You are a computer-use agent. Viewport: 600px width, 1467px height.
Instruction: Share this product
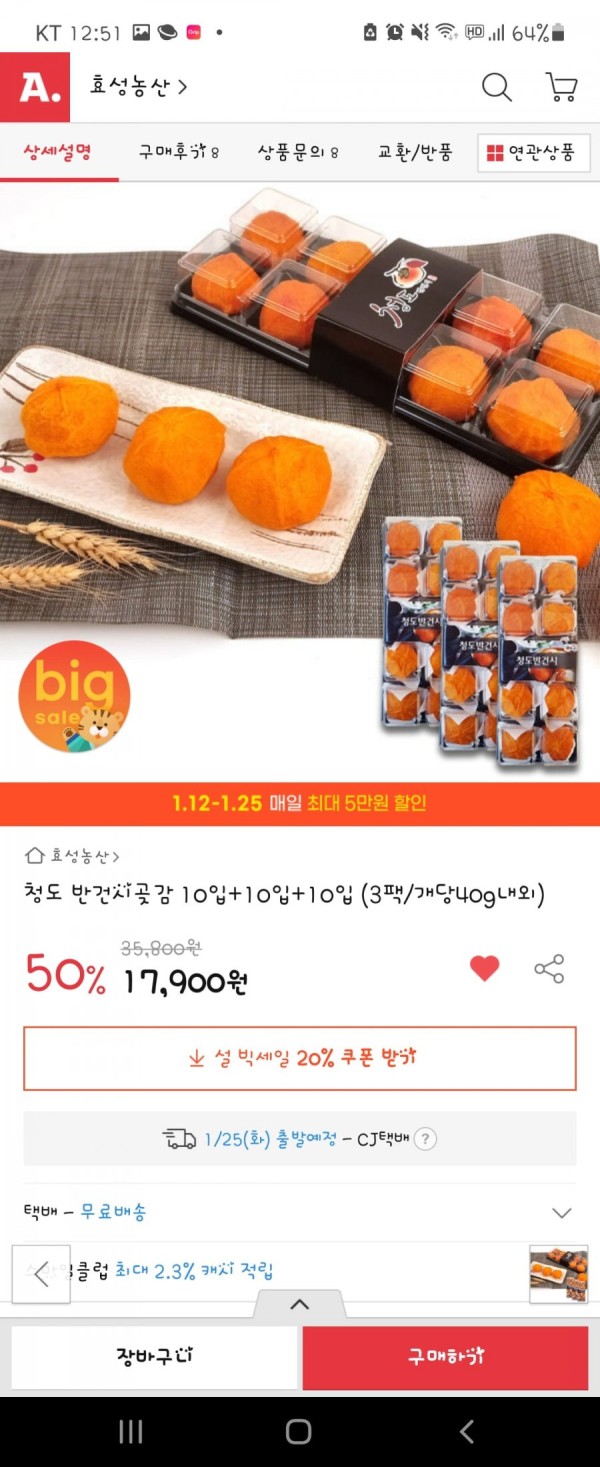pos(549,968)
